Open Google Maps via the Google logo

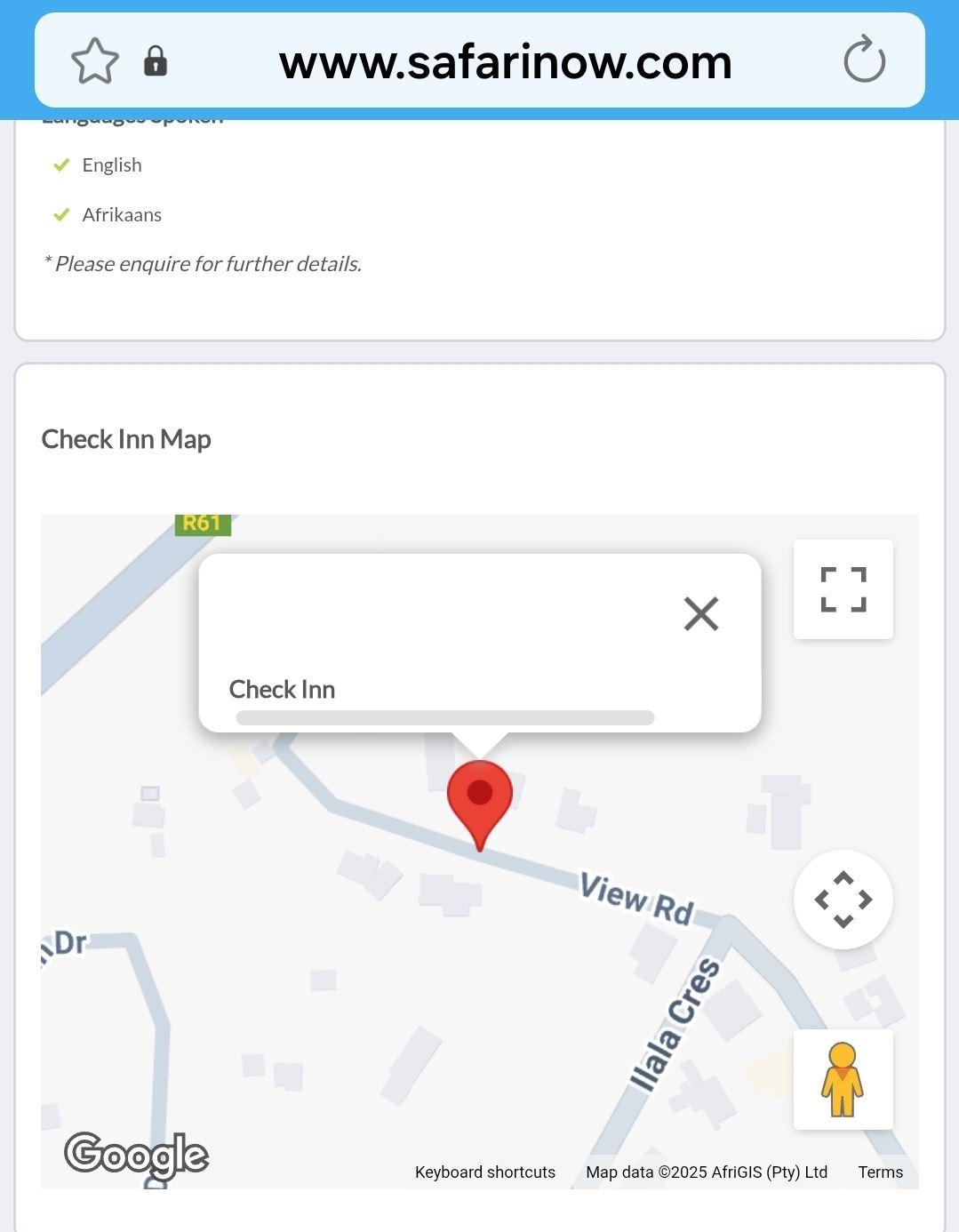pyautogui.click(x=137, y=1155)
